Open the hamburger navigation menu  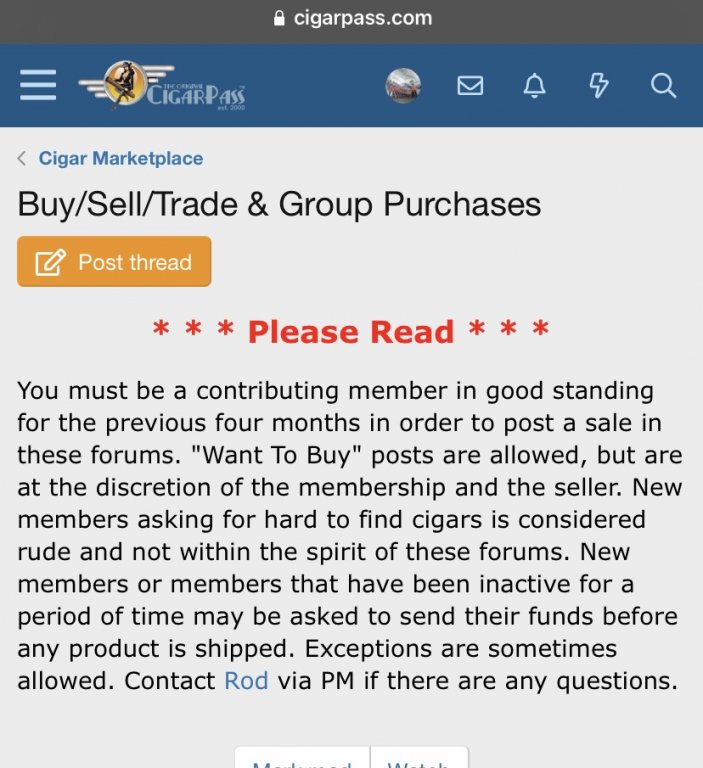click(38, 85)
